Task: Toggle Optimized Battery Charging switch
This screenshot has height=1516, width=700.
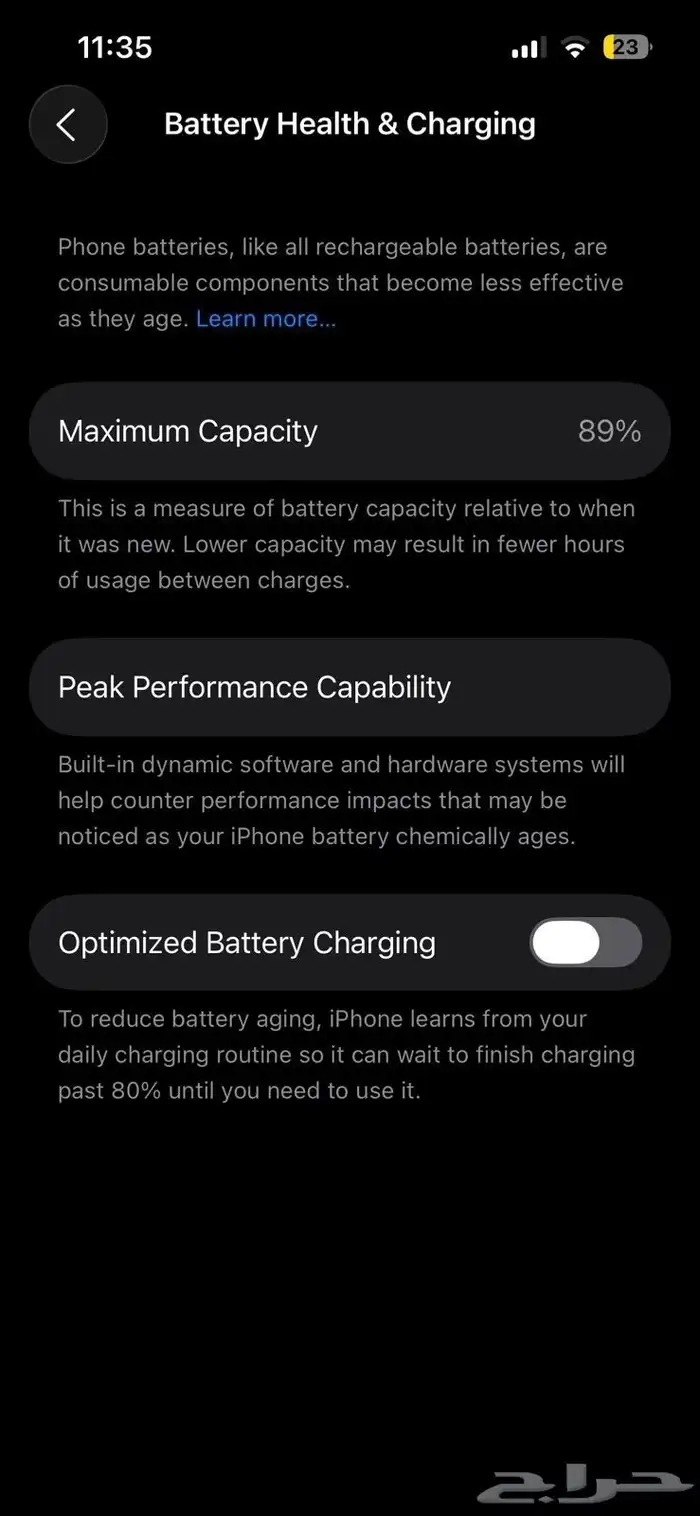Action: pyautogui.click(x=586, y=943)
